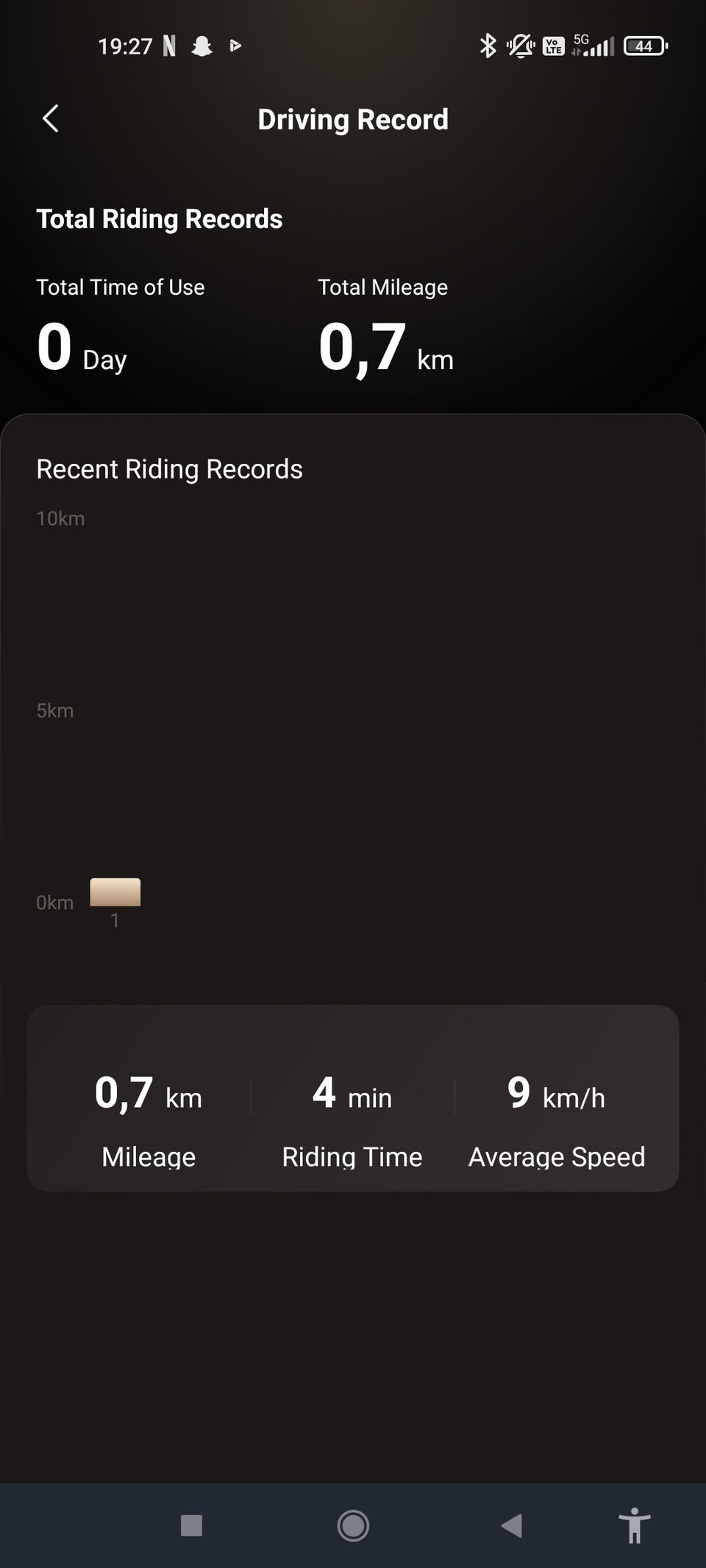This screenshot has height=1568, width=706.
Task: Tap the system back triangle
Action: point(512,1525)
